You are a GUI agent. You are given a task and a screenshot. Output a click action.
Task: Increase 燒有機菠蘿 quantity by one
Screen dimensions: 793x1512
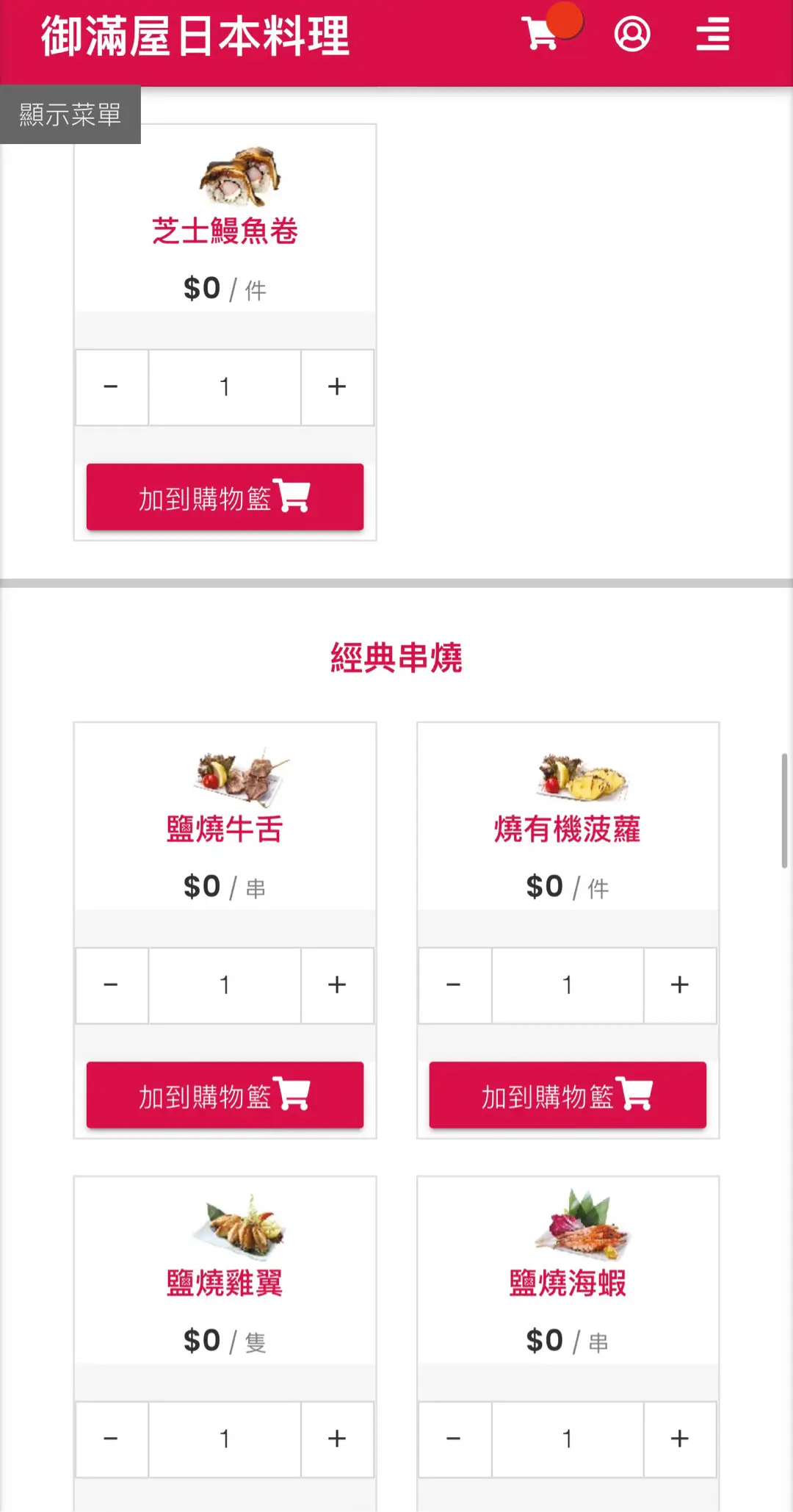coord(680,985)
